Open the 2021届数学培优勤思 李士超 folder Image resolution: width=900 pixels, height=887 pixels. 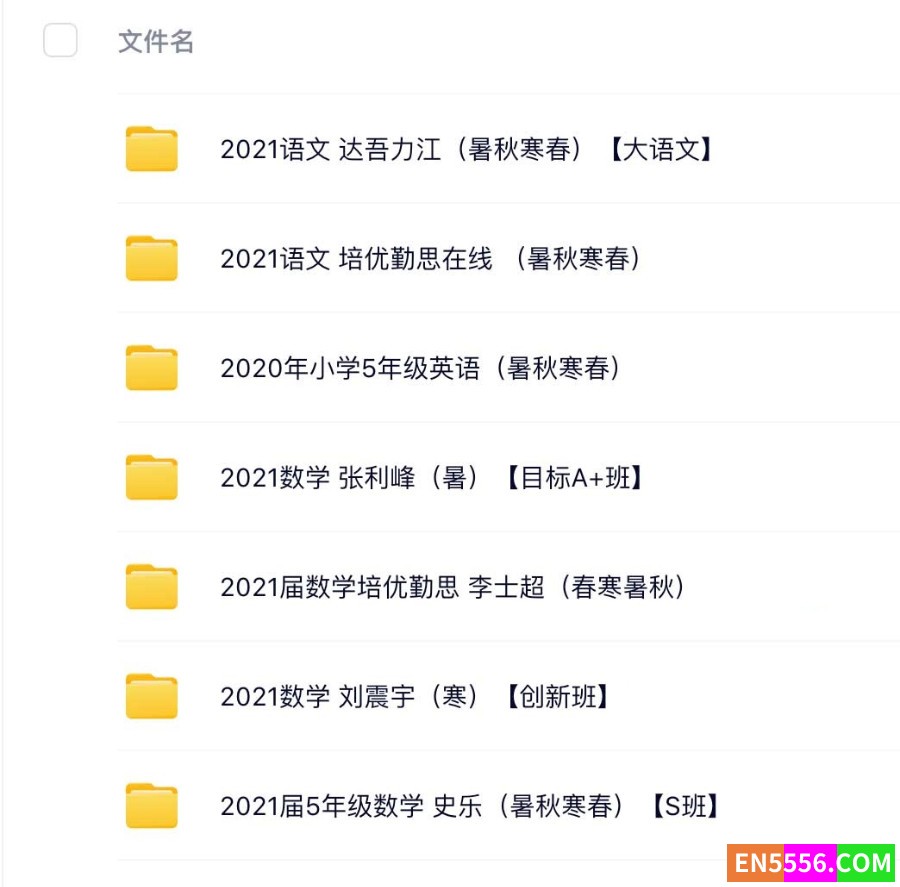[452, 587]
